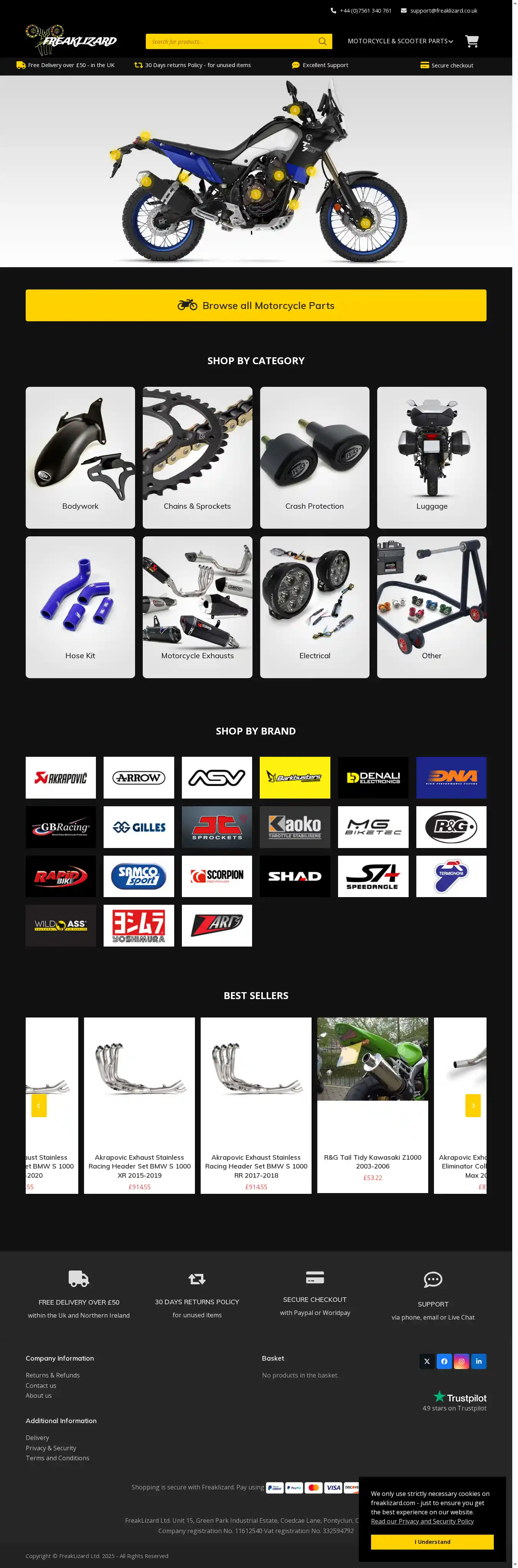Select the Luggage category
Viewport: 518px width, 1568px height.
click(x=431, y=457)
